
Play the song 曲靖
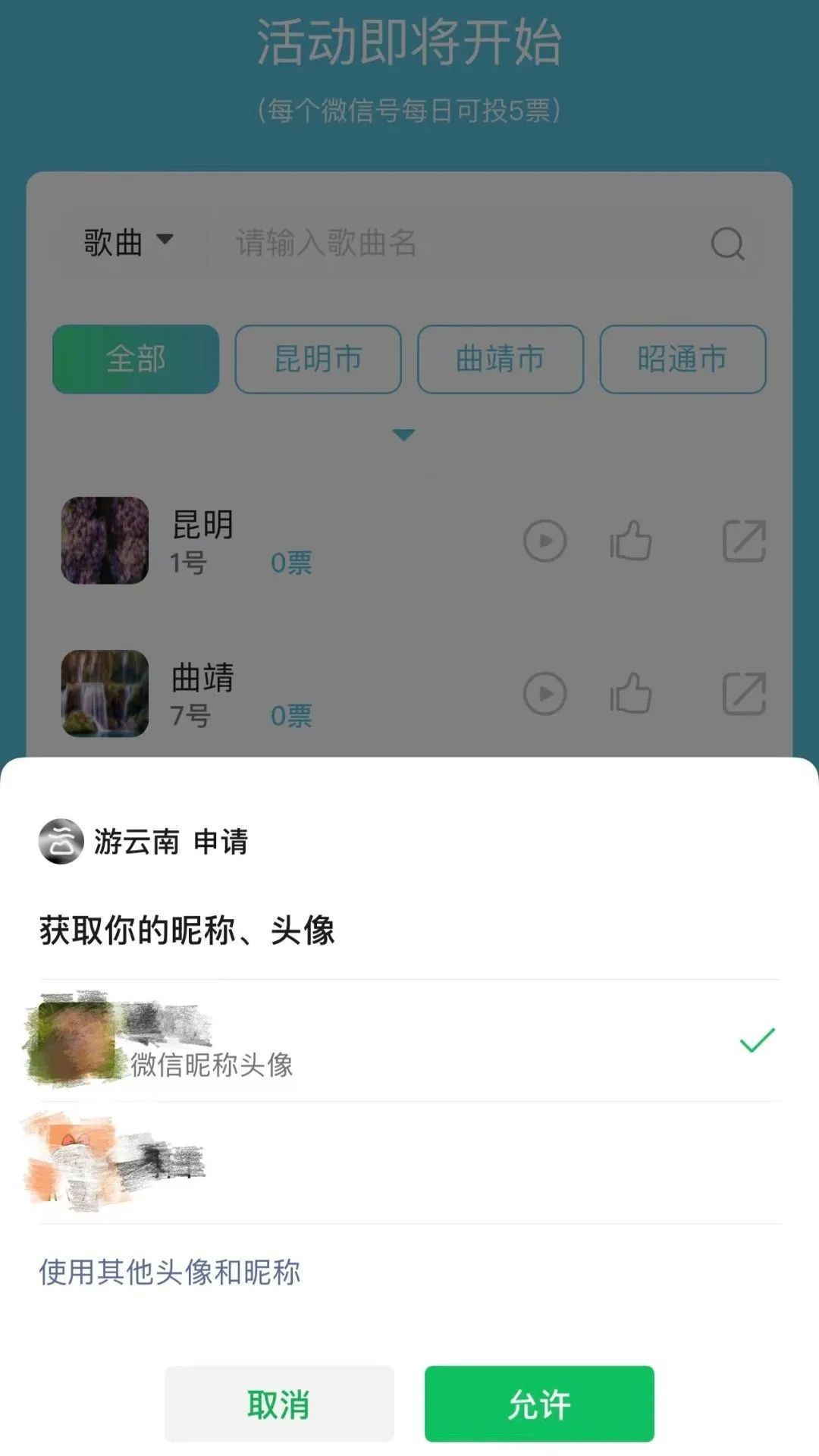point(544,694)
